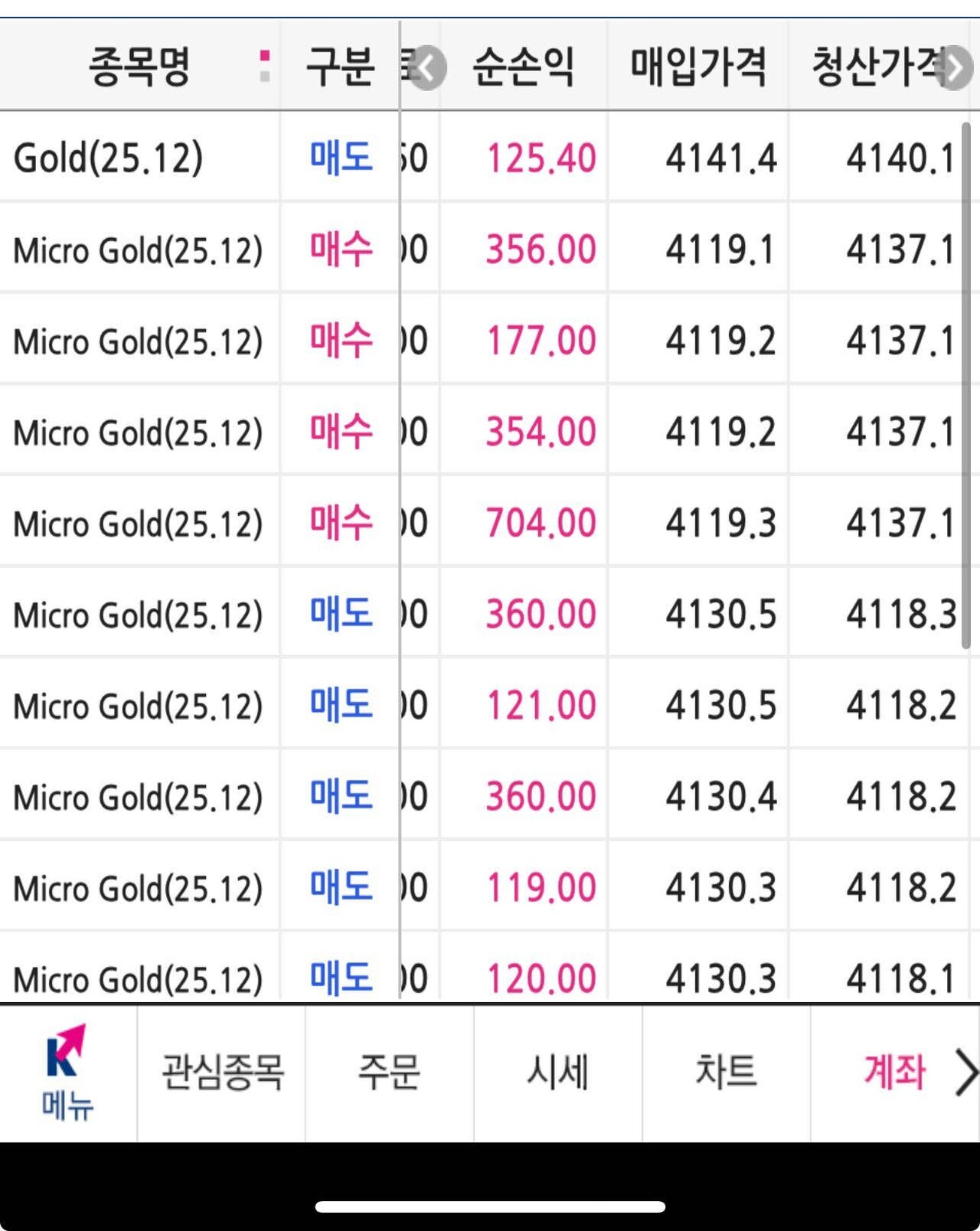This screenshot has height=1231, width=980.
Task: Move table columns left with header arrow
Action: click(427, 68)
